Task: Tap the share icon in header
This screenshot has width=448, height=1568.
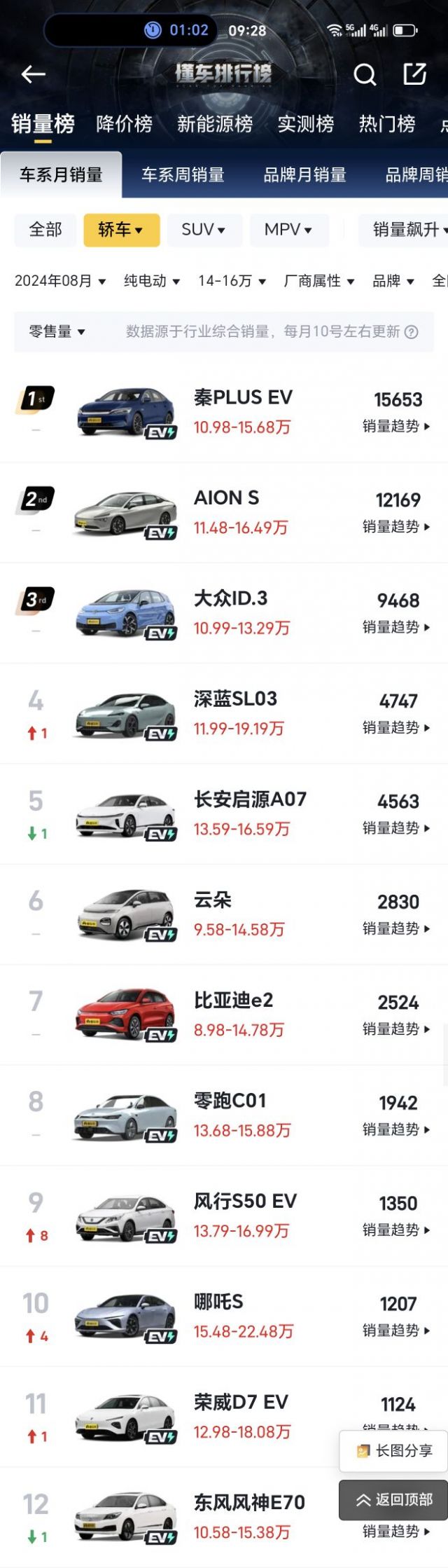Action: [414, 74]
